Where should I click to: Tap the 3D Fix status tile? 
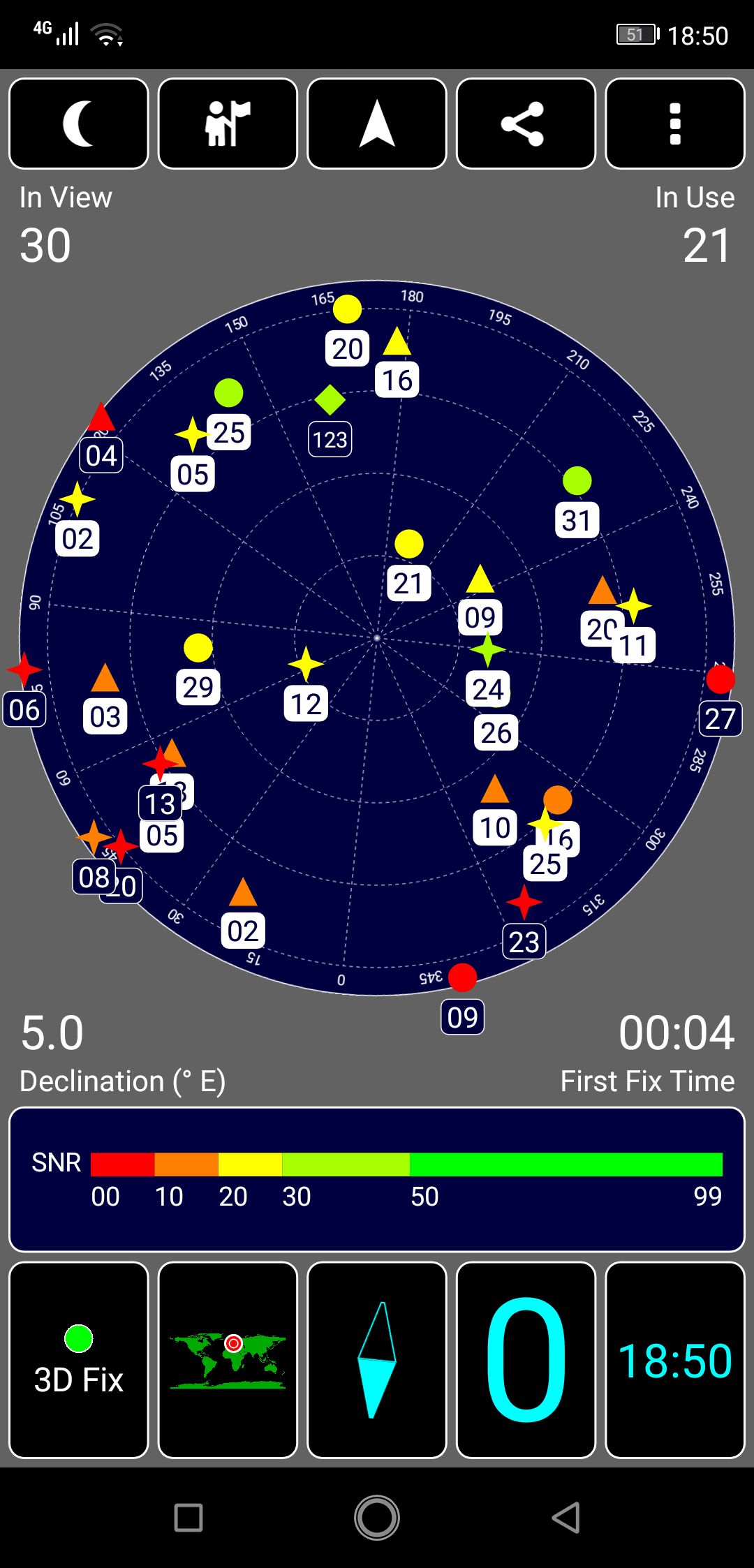pyautogui.click(x=79, y=1360)
